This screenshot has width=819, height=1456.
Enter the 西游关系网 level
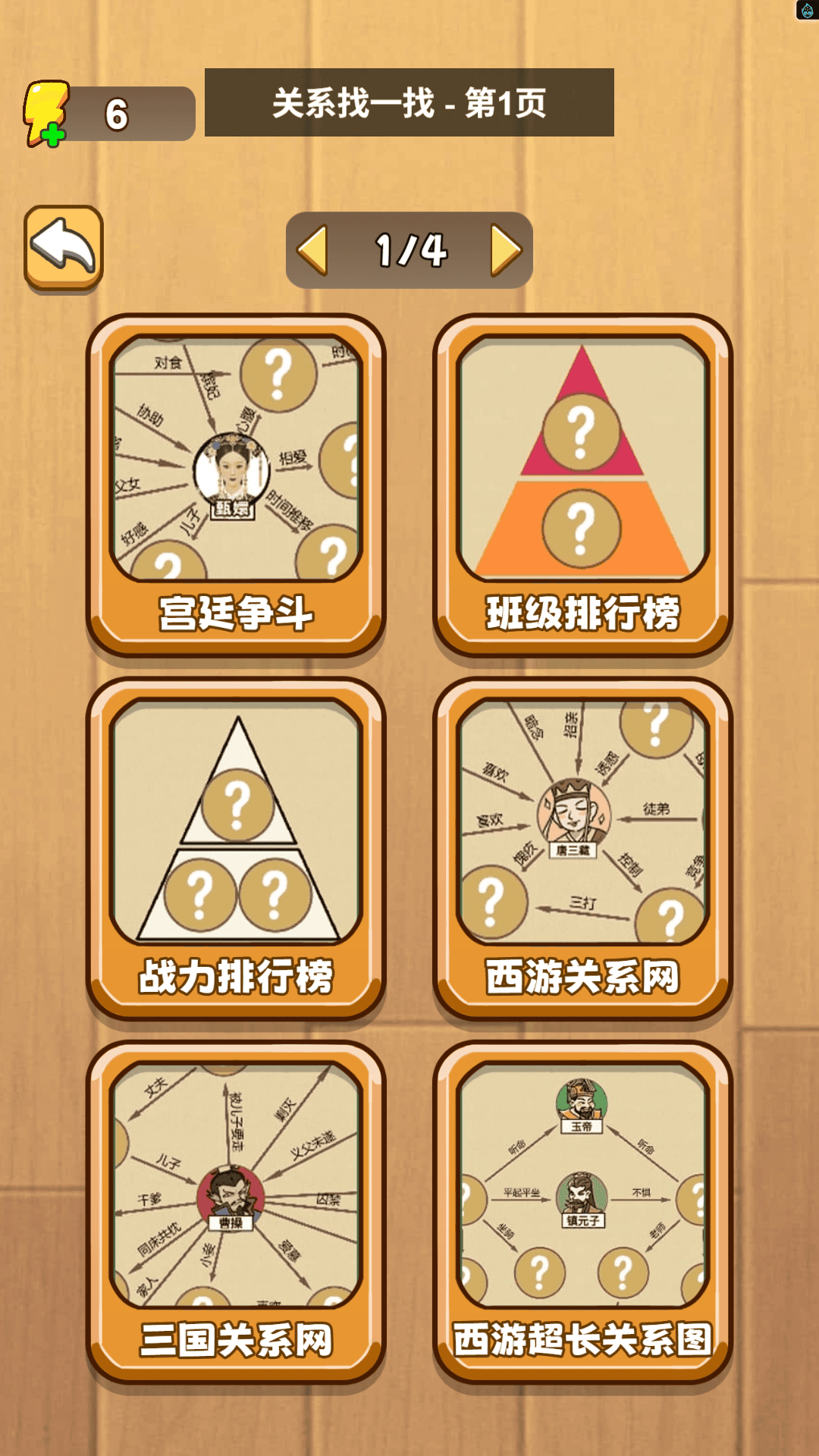click(x=581, y=842)
